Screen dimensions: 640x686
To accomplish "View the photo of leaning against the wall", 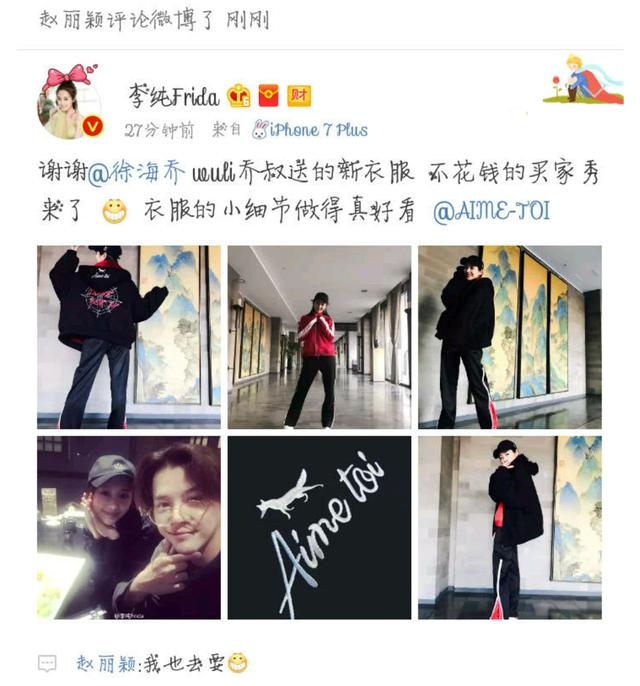I will click(x=508, y=527).
